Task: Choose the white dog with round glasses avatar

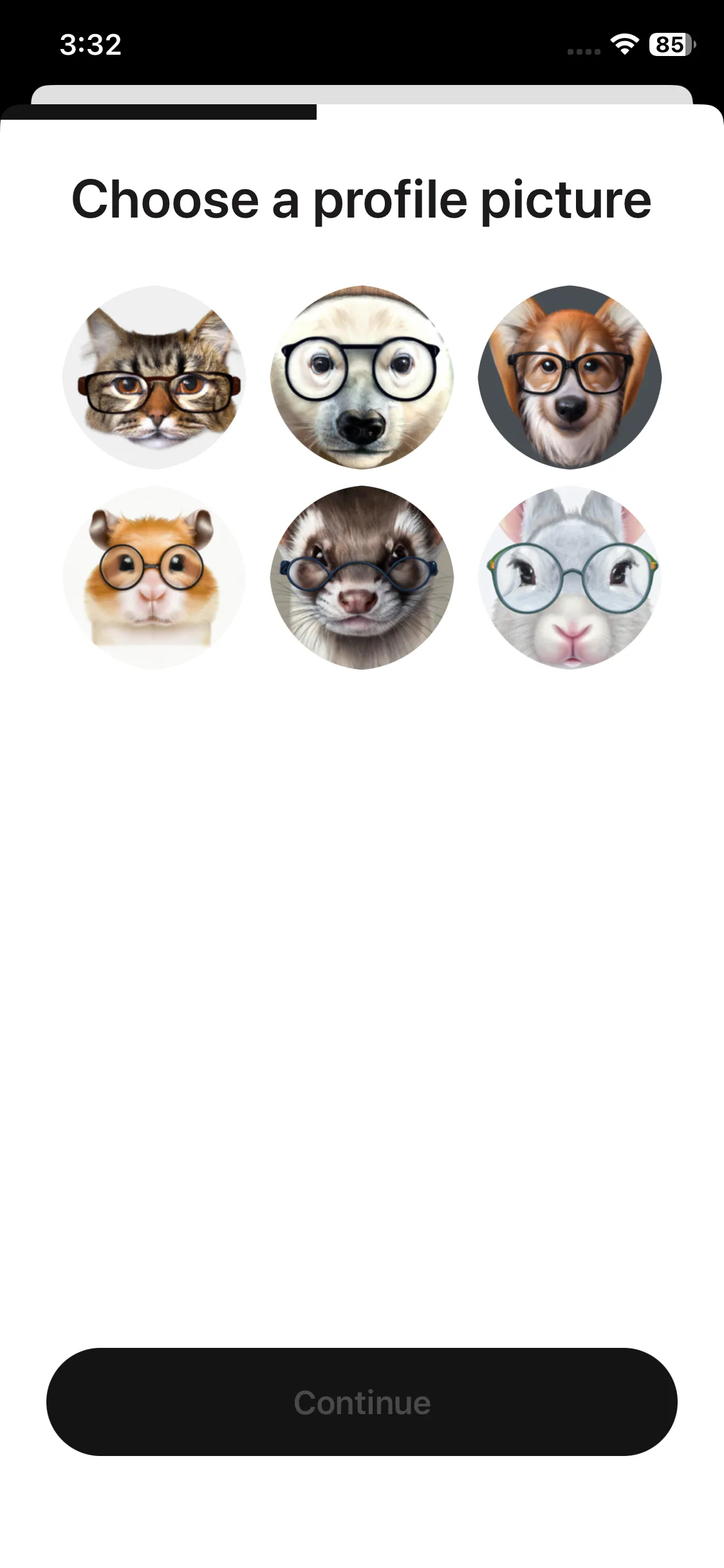Action: (362, 377)
